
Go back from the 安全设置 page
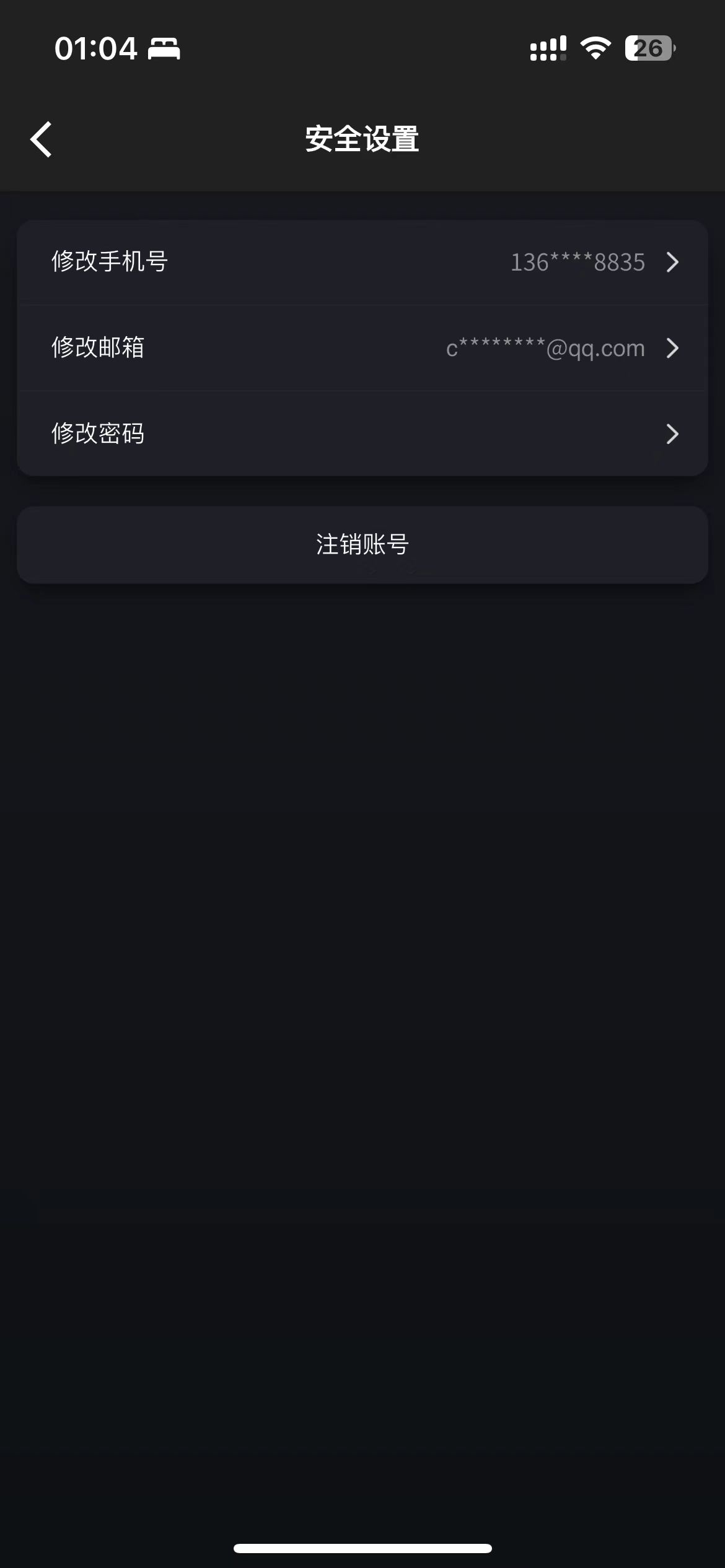pos(42,139)
